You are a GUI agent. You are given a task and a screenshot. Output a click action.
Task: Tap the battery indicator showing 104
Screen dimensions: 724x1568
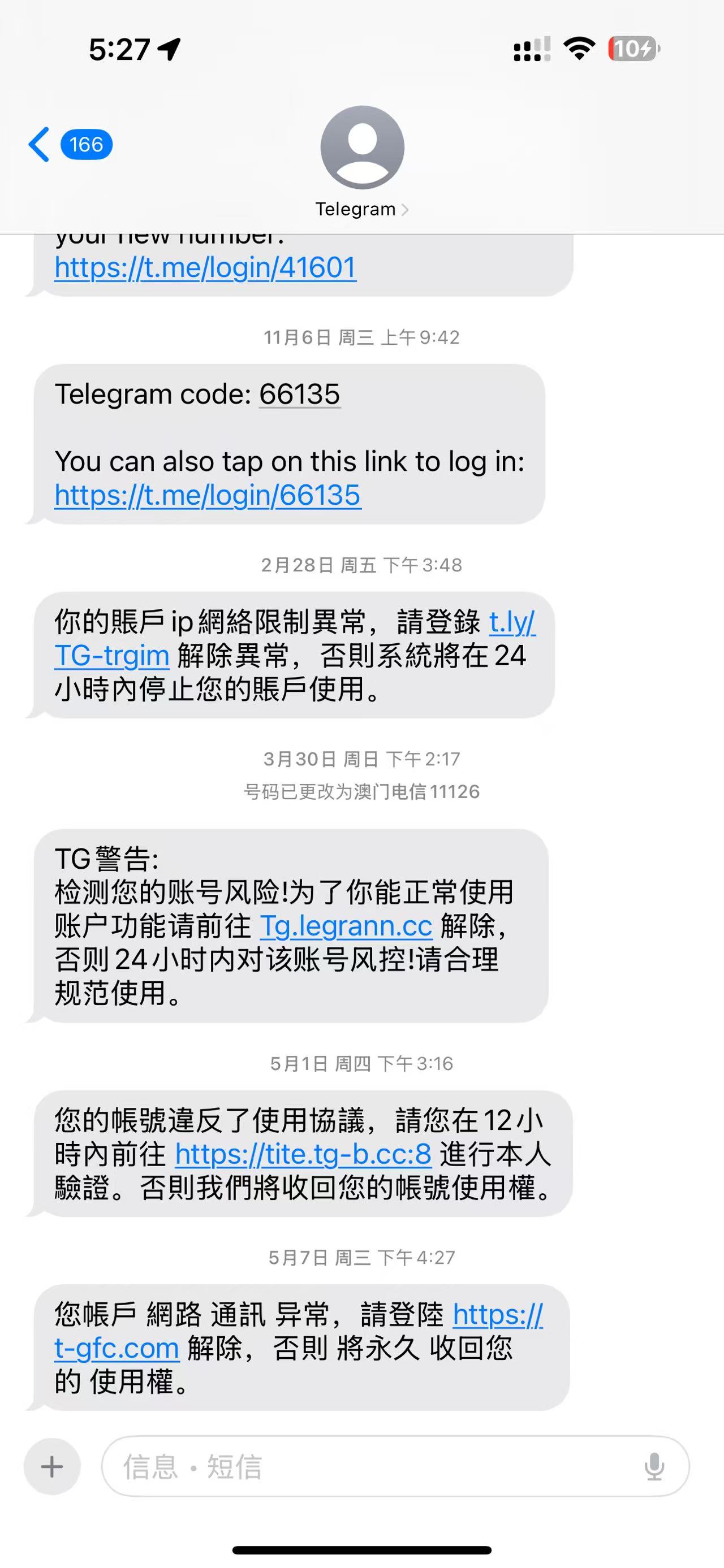click(632, 47)
